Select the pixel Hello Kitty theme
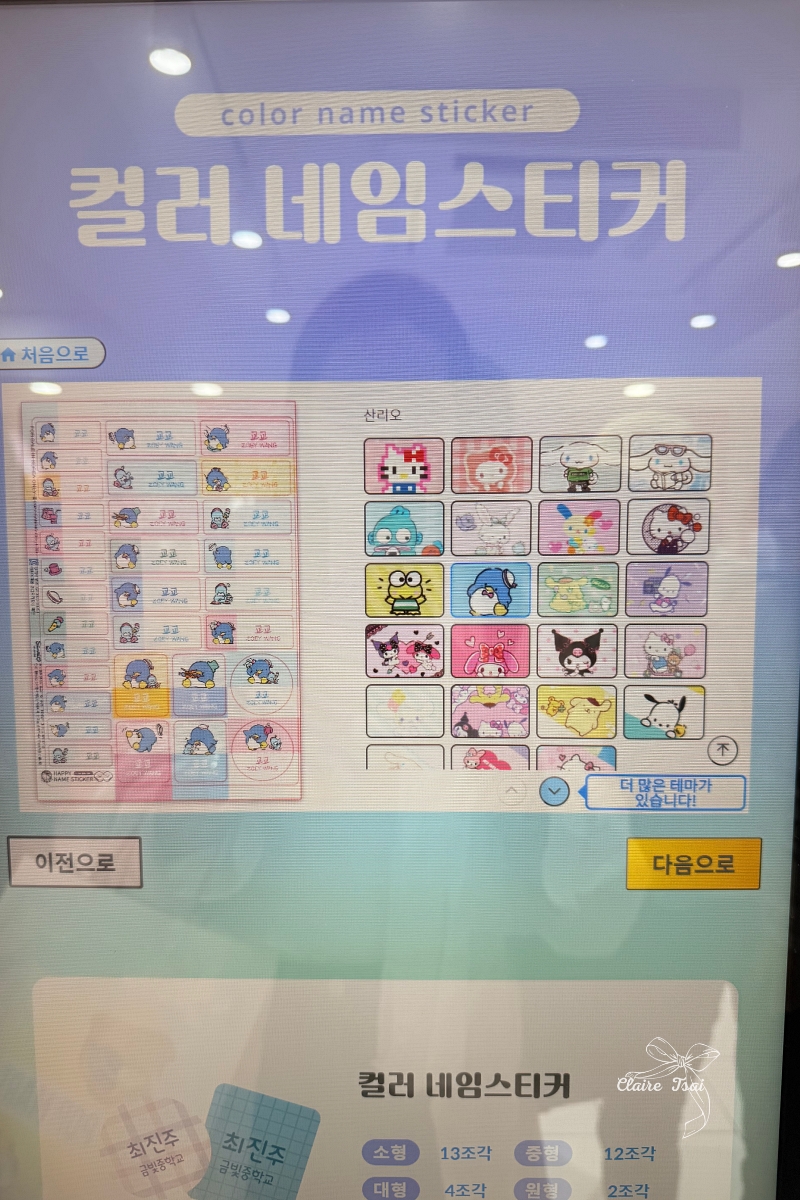Viewport: 800px width, 1200px height. (x=403, y=465)
